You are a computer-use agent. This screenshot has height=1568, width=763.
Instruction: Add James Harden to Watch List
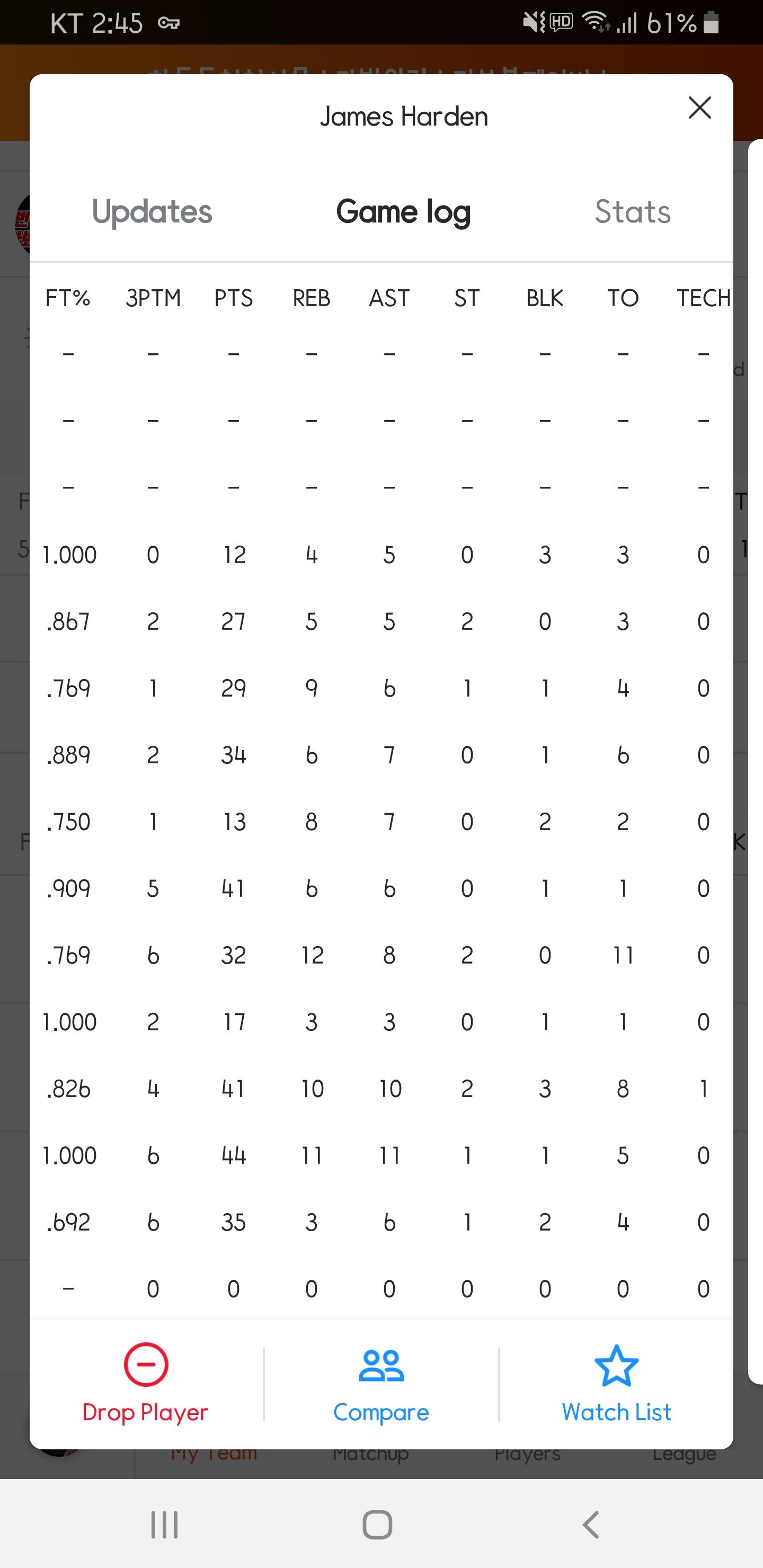(616, 1384)
